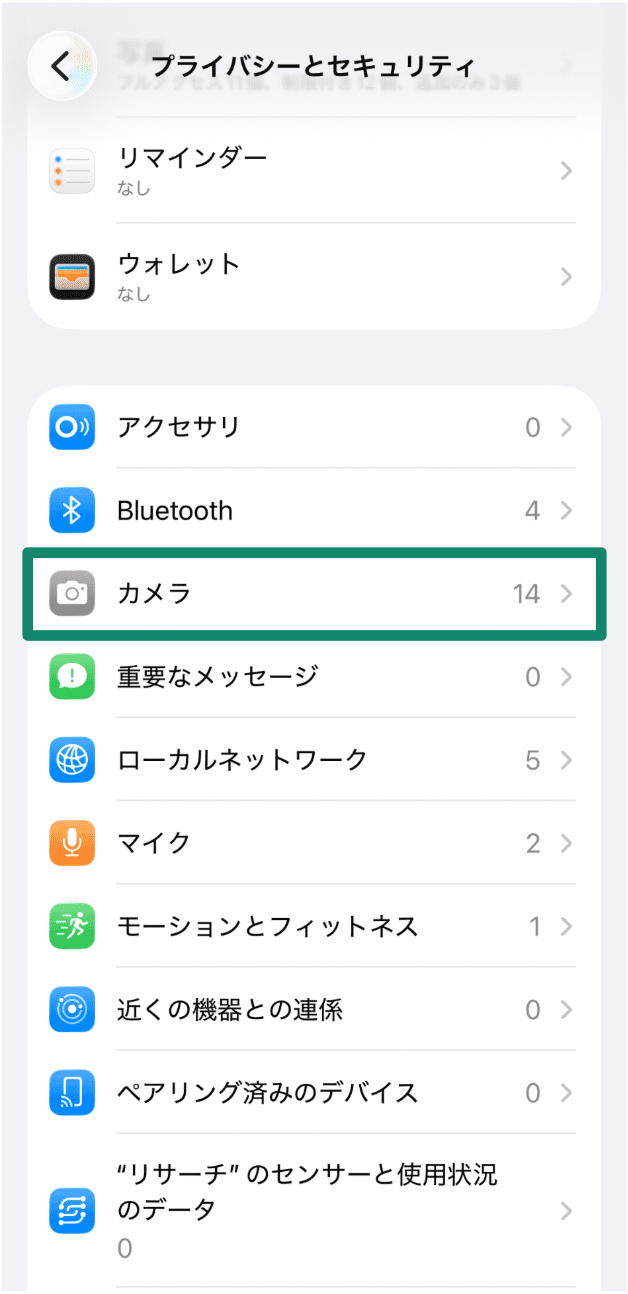Go back from プライバシーとセキュリティ
The image size is (628, 1294).
click(62, 66)
